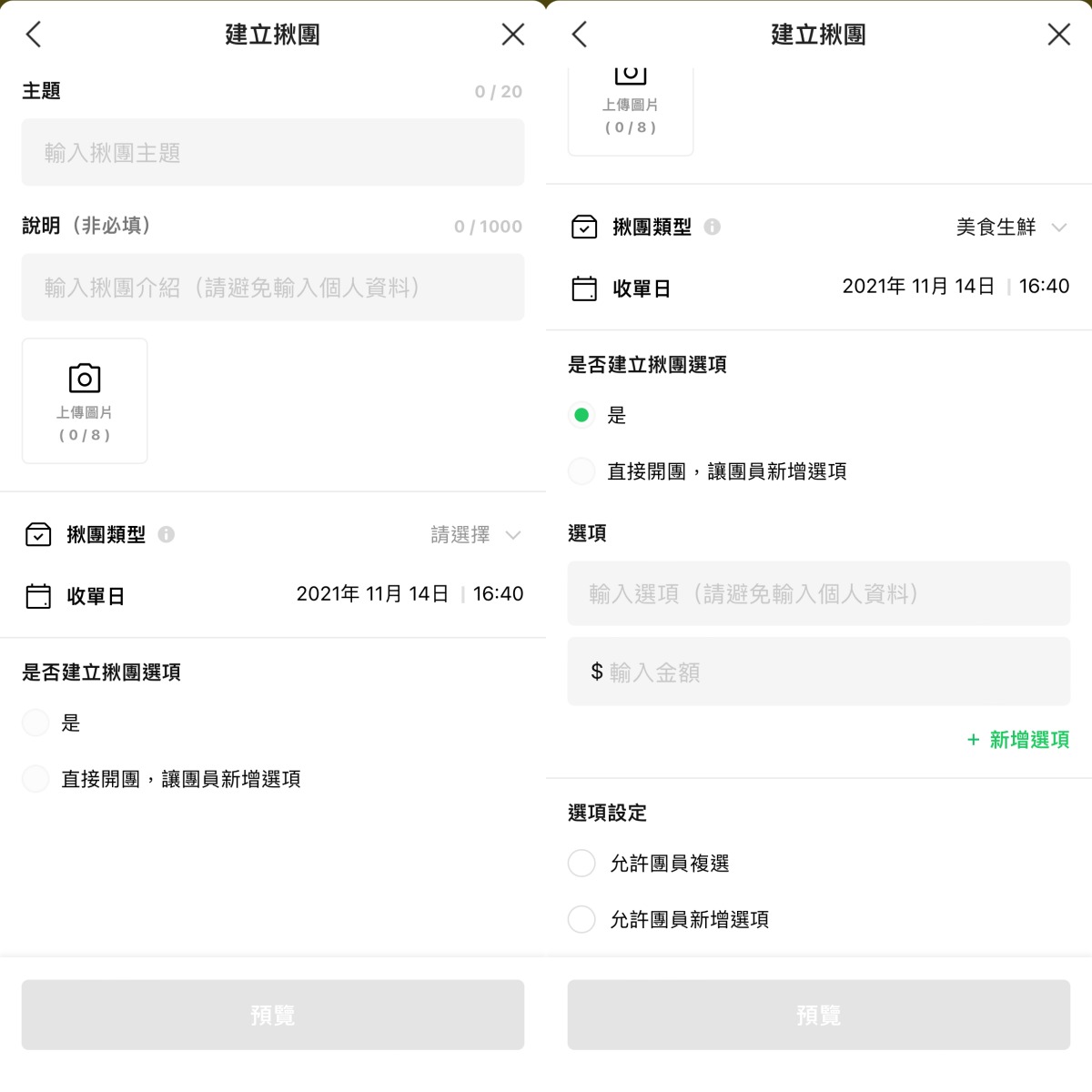The width and height of the screenshot is (1092, 1092).
Task: Check 允許團員新增選項
Action: [x=581, y=920]
